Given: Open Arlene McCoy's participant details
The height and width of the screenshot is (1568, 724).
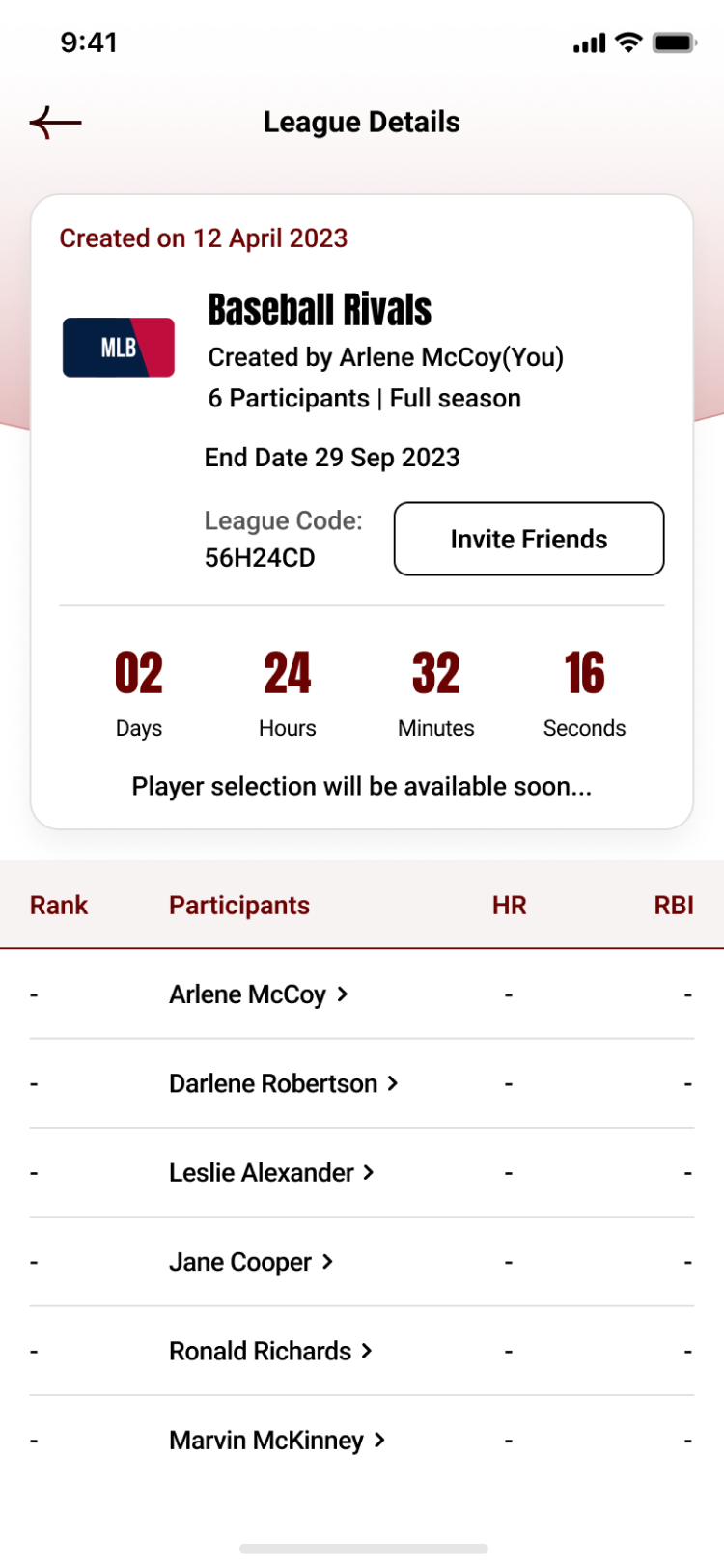Looking at the screenshot, I should 258,994.
